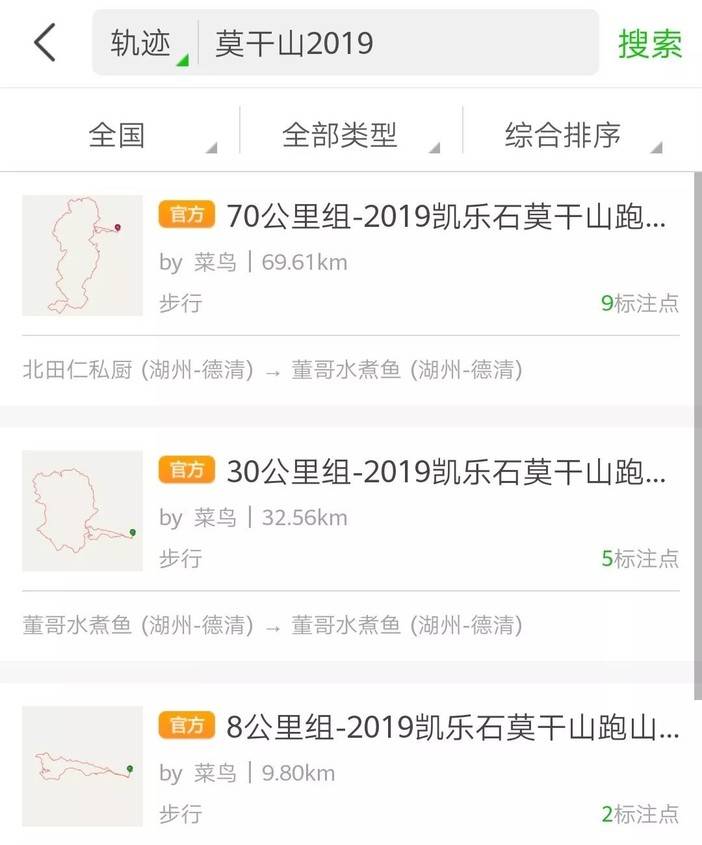The height and width of the screenshot is (845, 702).
Task: Go back using the arrow icon
Action: tap(44, 44)
